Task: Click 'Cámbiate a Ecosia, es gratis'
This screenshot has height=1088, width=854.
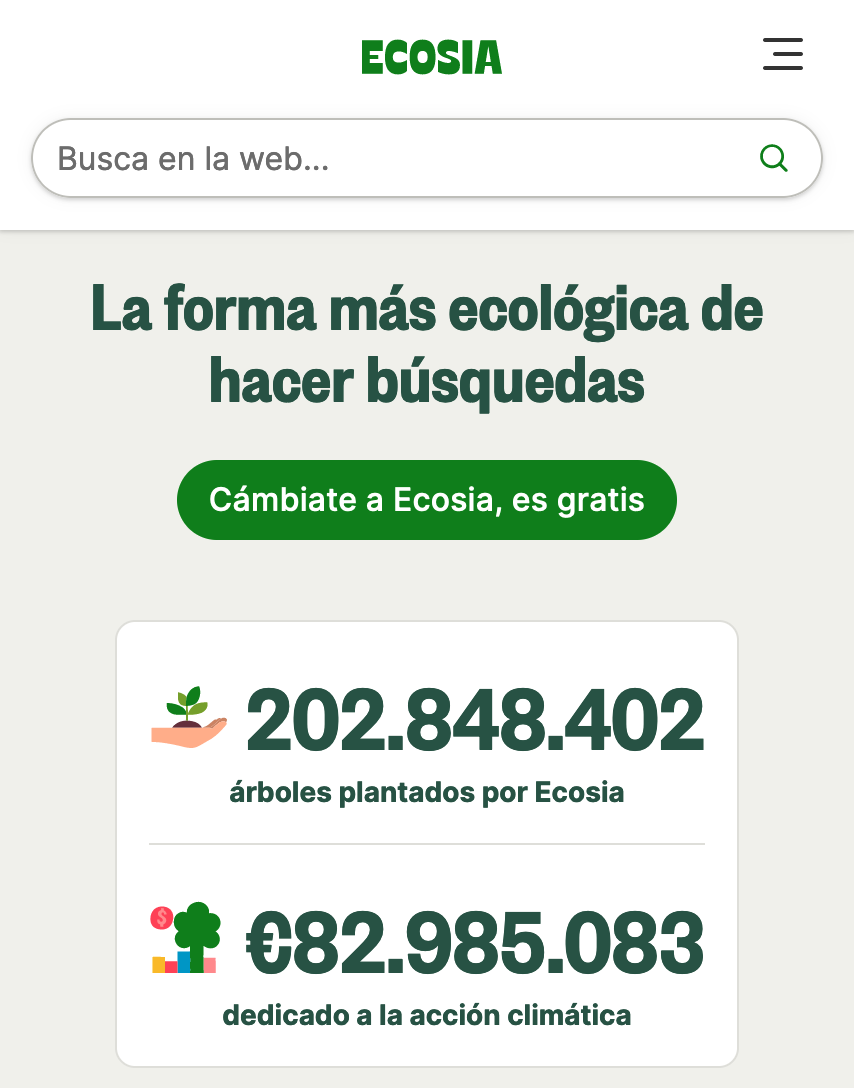Action: click(427, 500)
